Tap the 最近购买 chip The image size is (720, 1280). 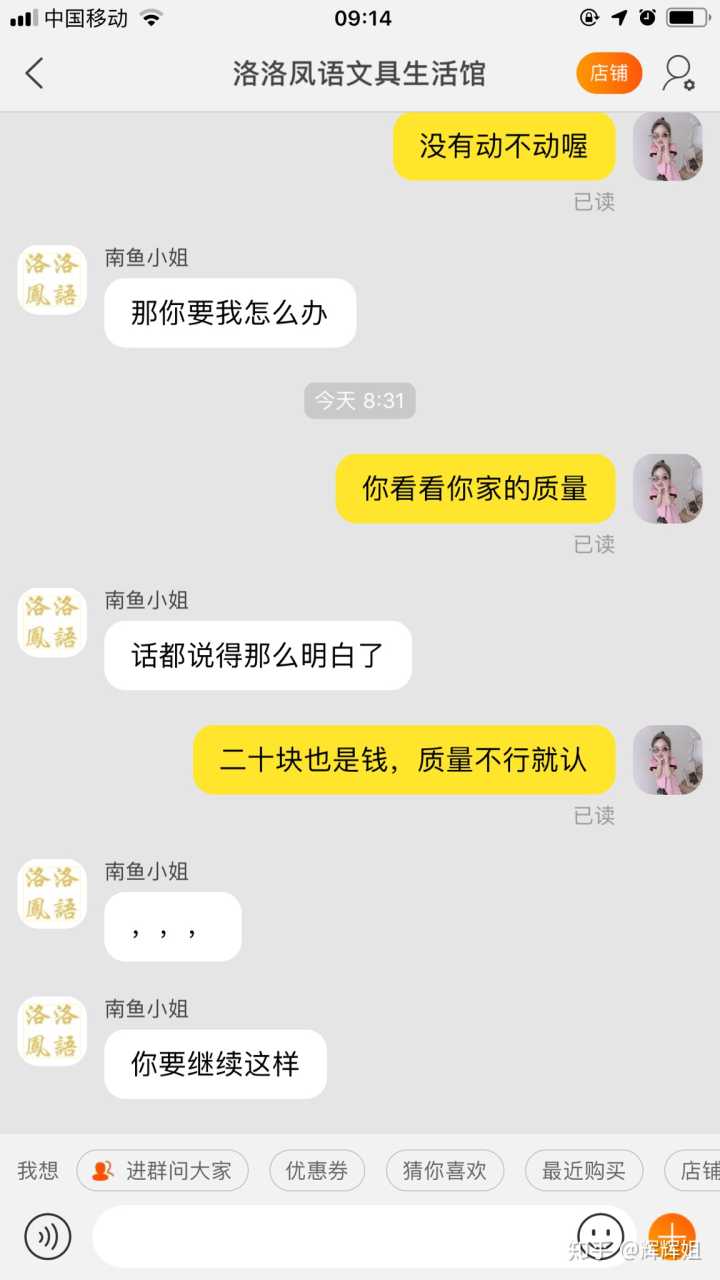(x=584, y=1170)
